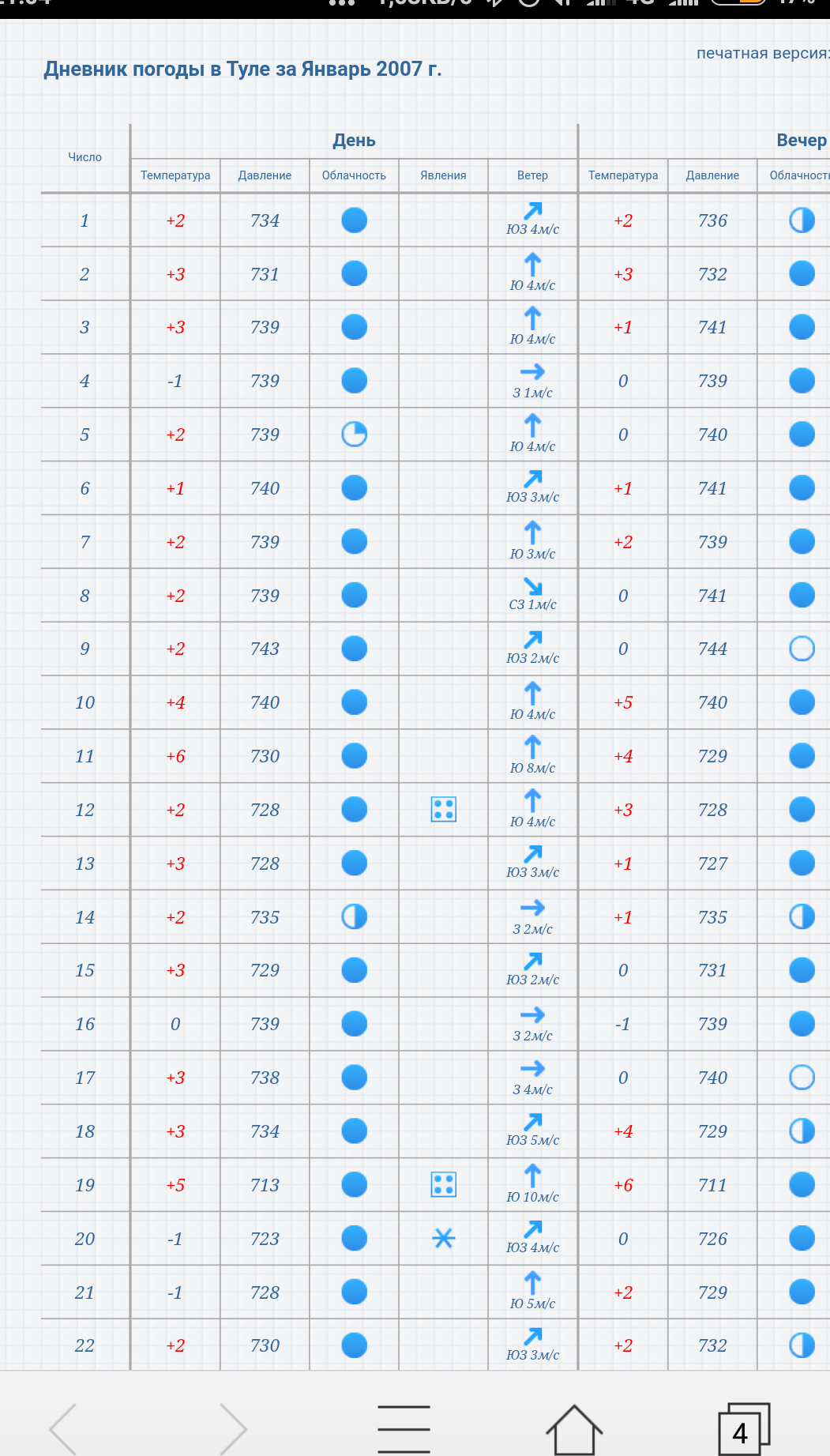Image resolution: width=830 pixels, height=1456 pixels.
Task: Open the tab switcher showing 4 tabs
Action: [744, 1428]
